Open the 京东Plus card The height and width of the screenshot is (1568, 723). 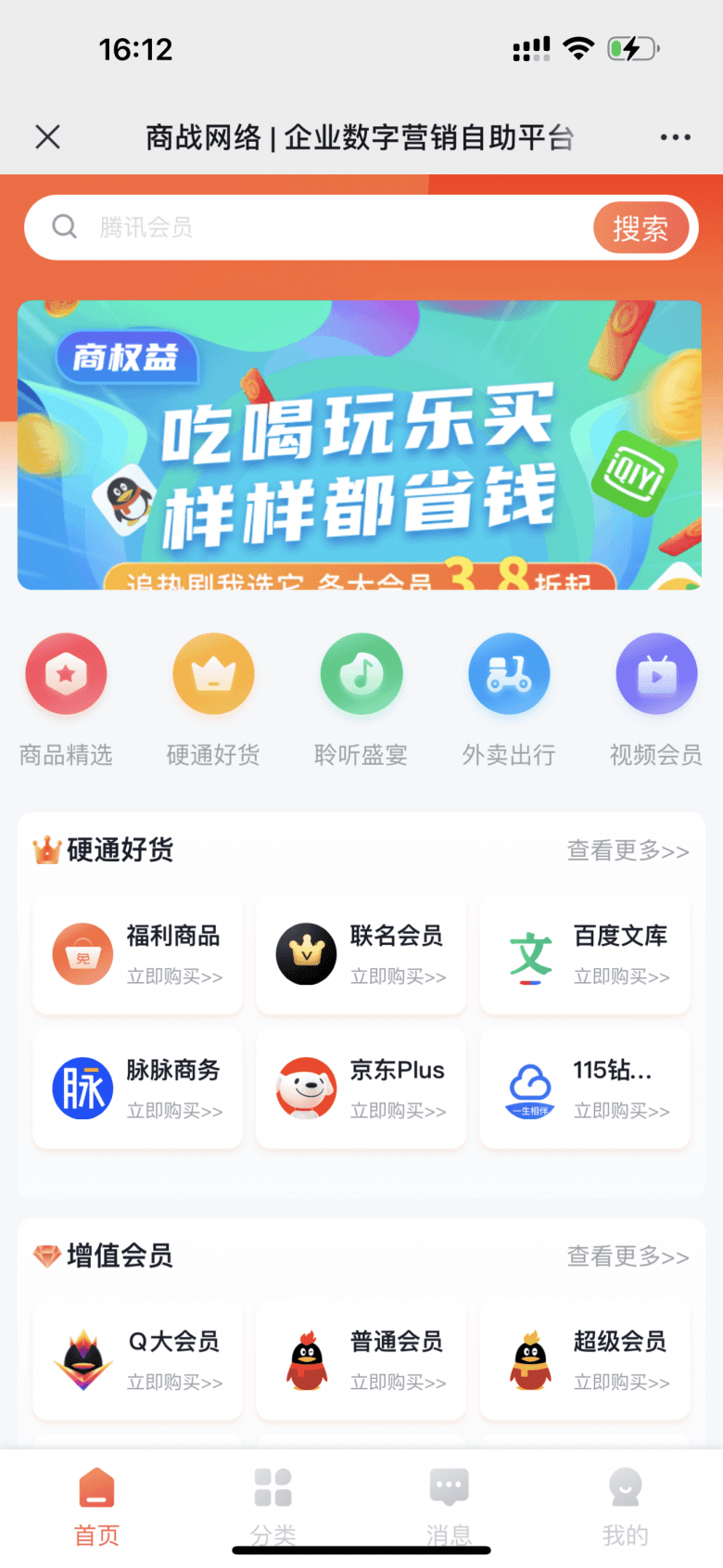[361, 1088]
